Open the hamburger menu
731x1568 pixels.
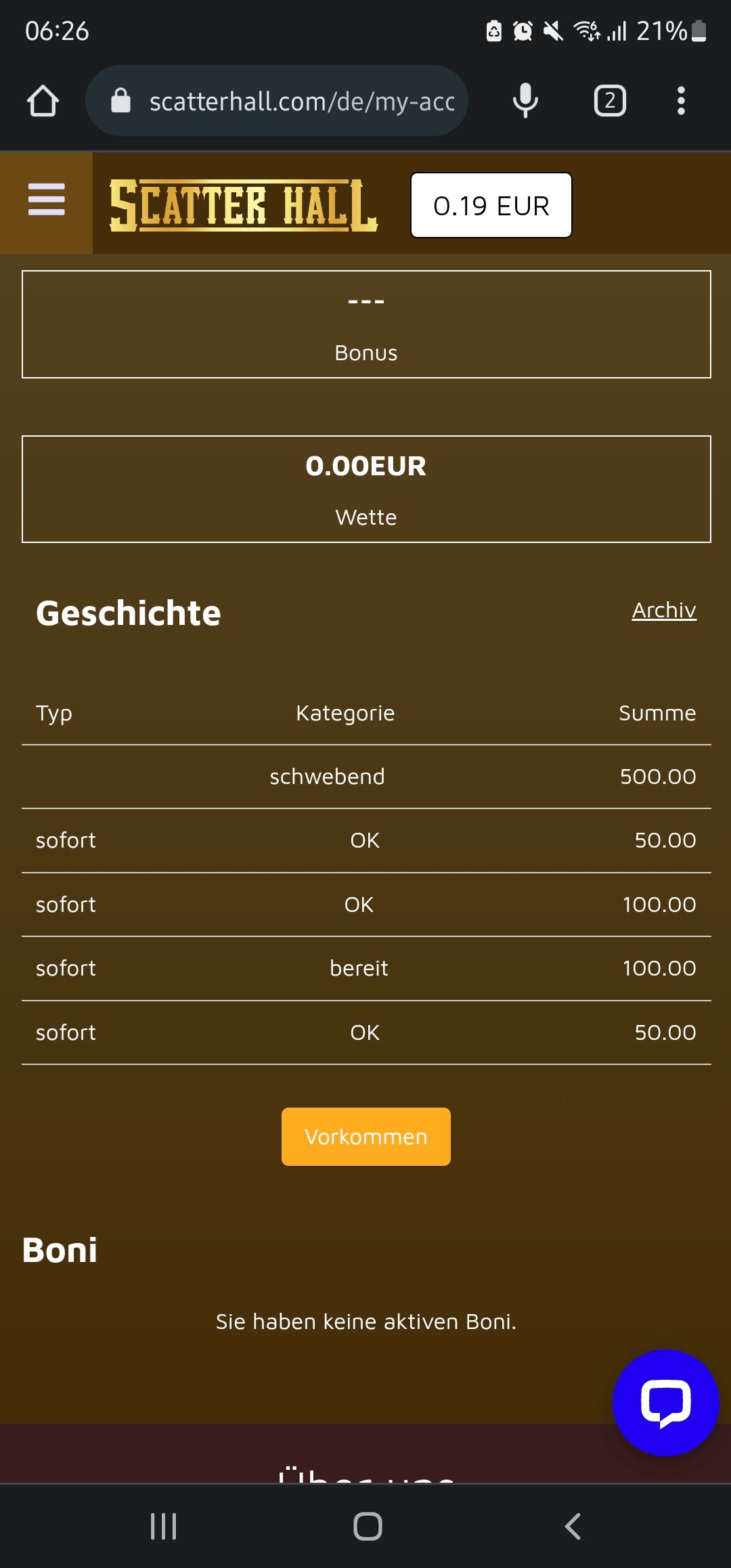[x=46, y=202]
